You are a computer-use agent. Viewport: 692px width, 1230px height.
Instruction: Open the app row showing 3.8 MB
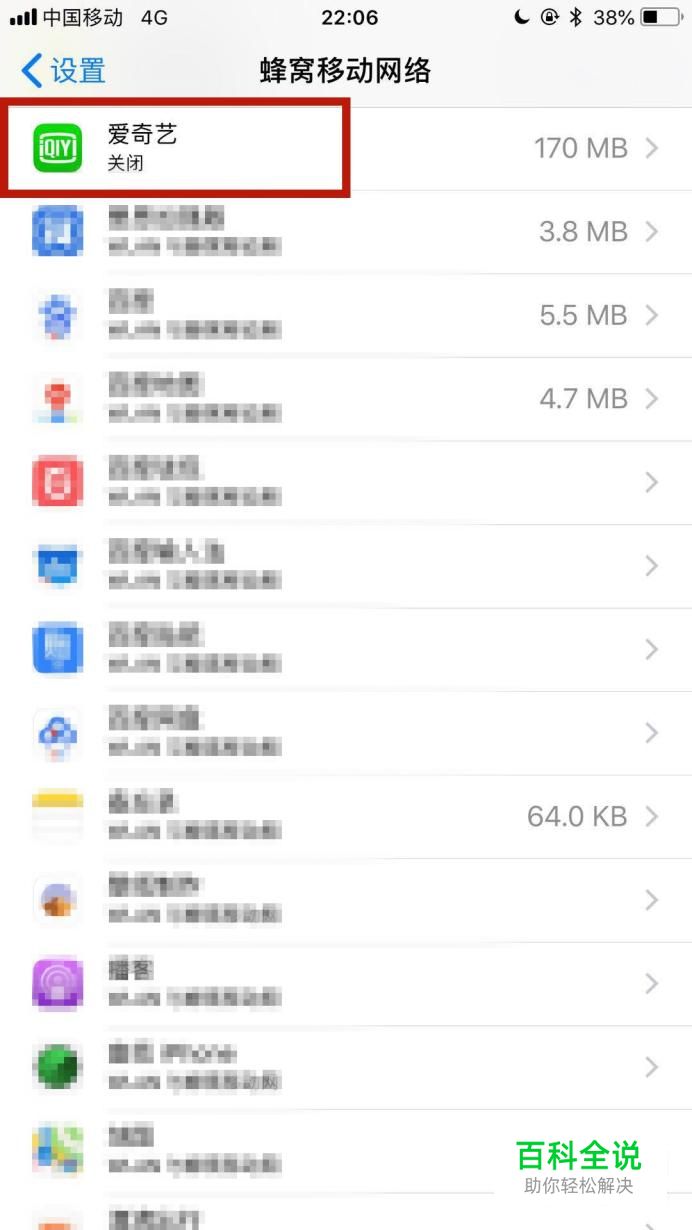pos(346,232)
